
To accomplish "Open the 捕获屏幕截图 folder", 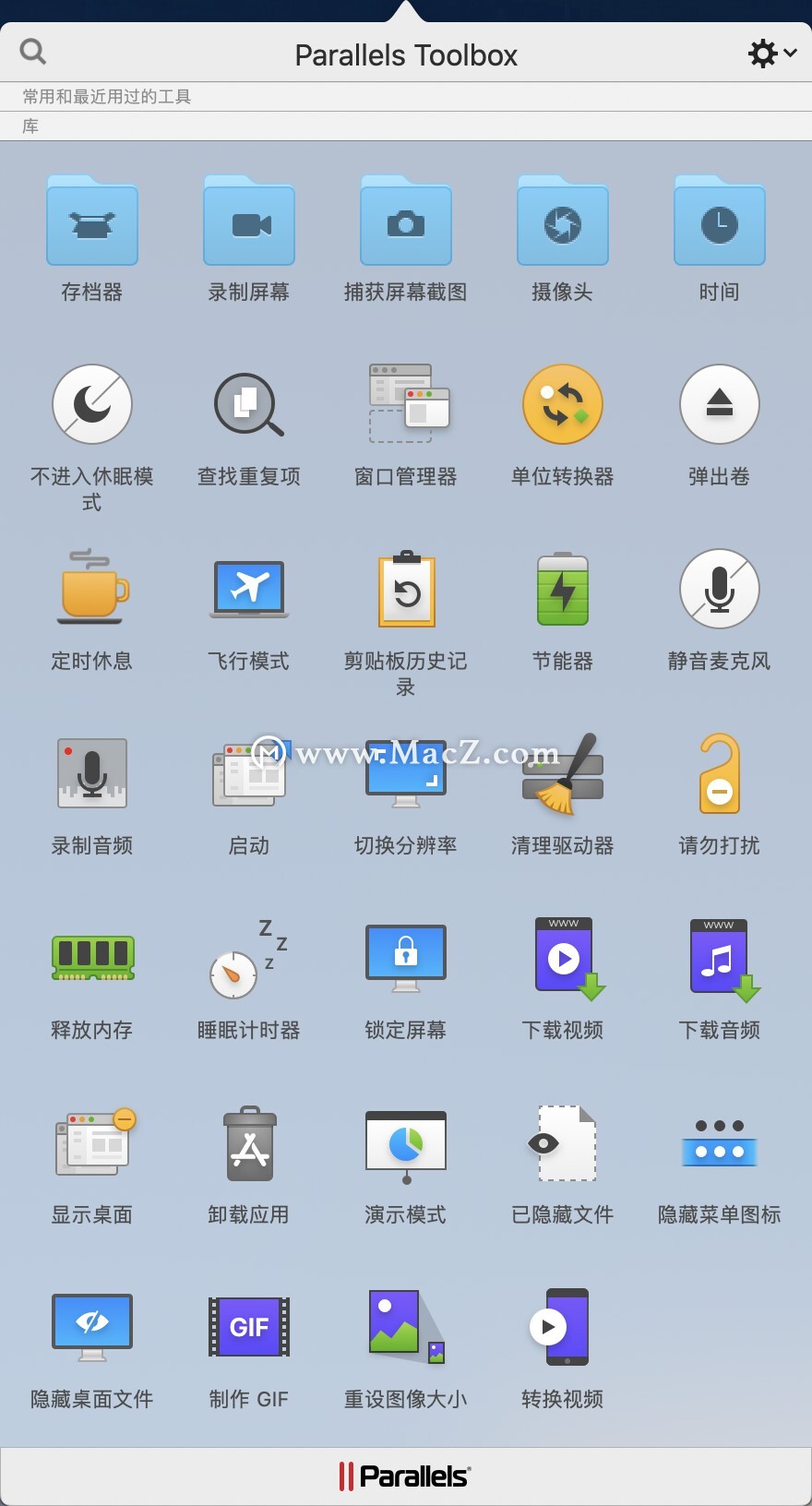I will (406, 222).
